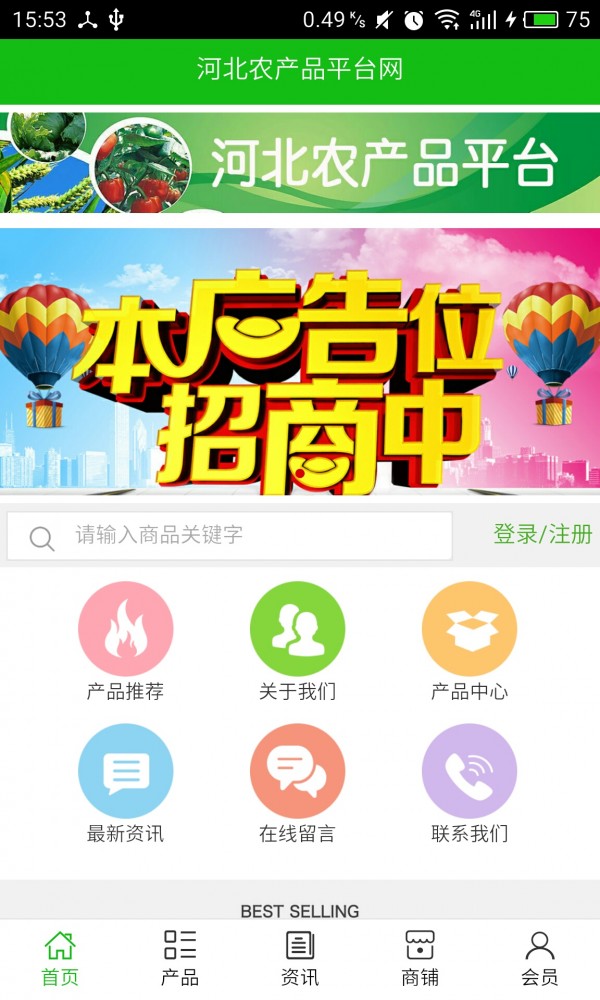Open the 本广告位招商中 ad banner
The width and height of the screenshot is (600, 1000).
pos(300,360)
